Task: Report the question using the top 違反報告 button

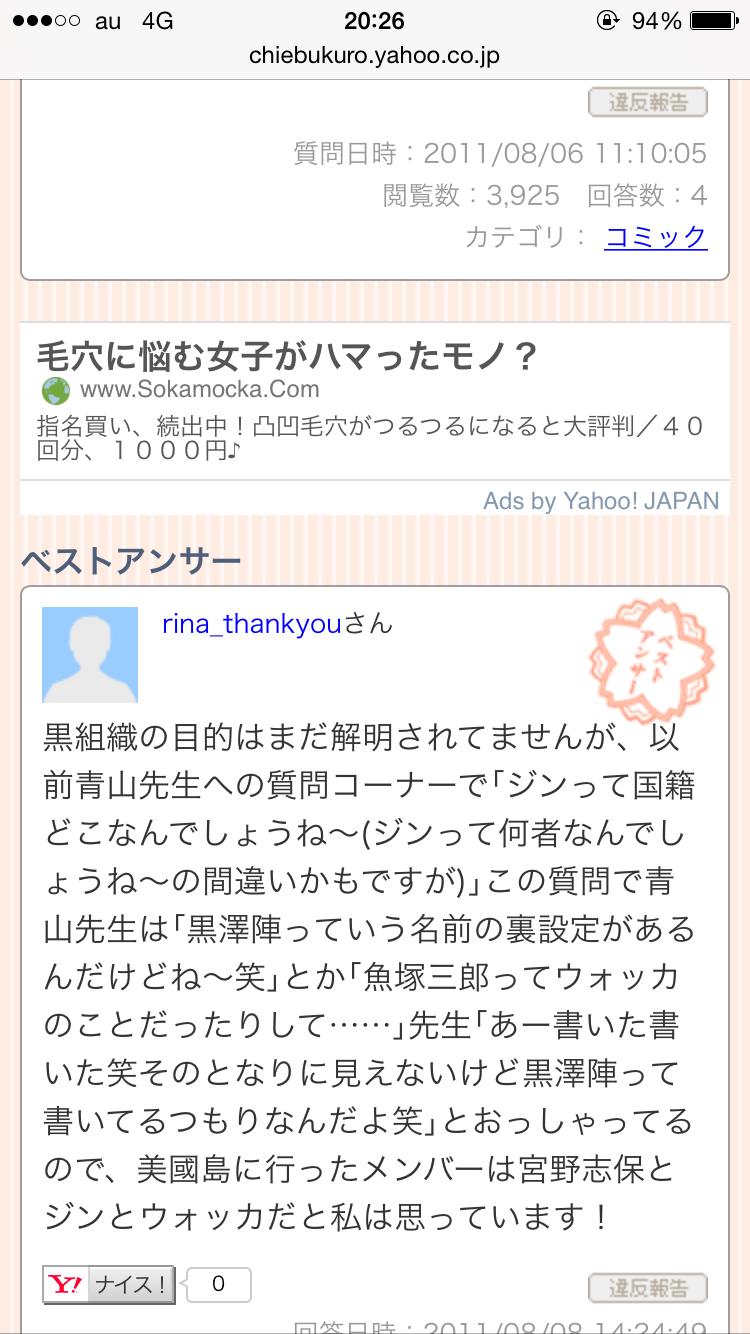Action: click(x=648, y=101)
